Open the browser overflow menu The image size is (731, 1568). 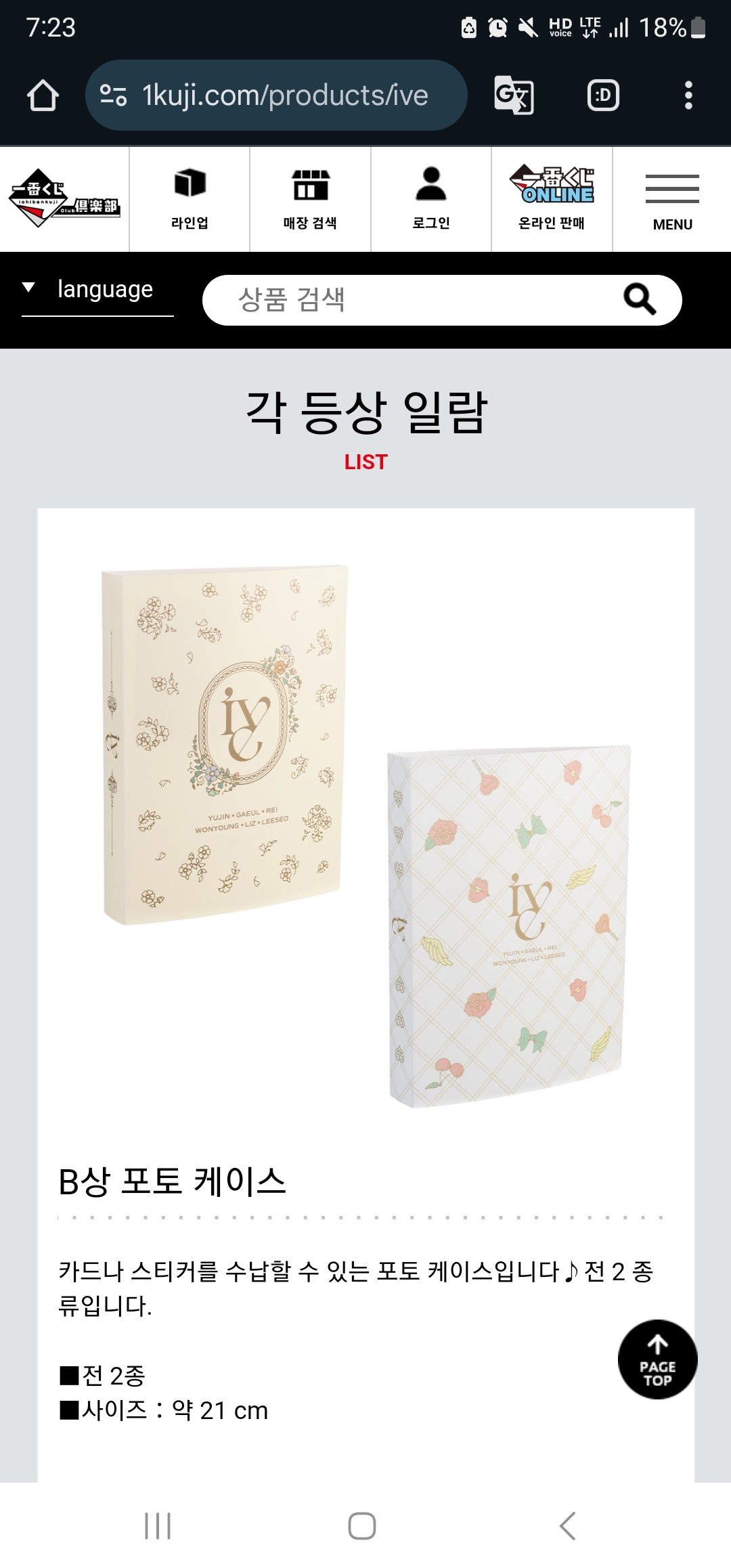tap(688, 95)
